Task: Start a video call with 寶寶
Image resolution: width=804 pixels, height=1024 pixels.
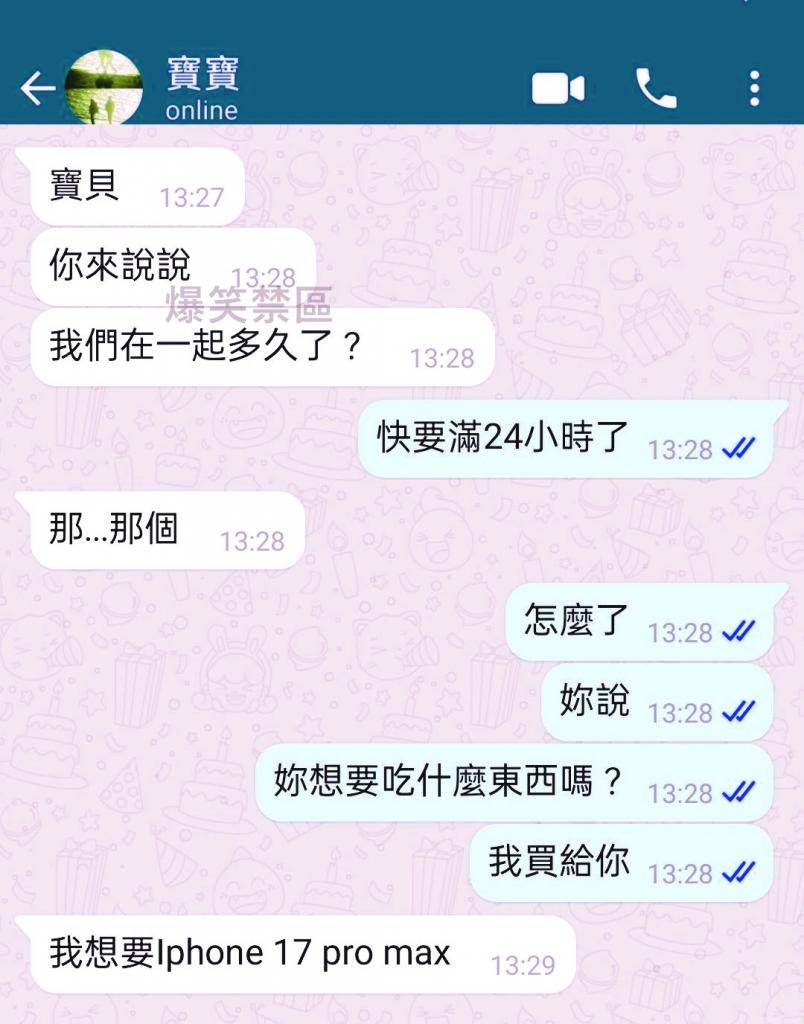Action: (557, 89)
